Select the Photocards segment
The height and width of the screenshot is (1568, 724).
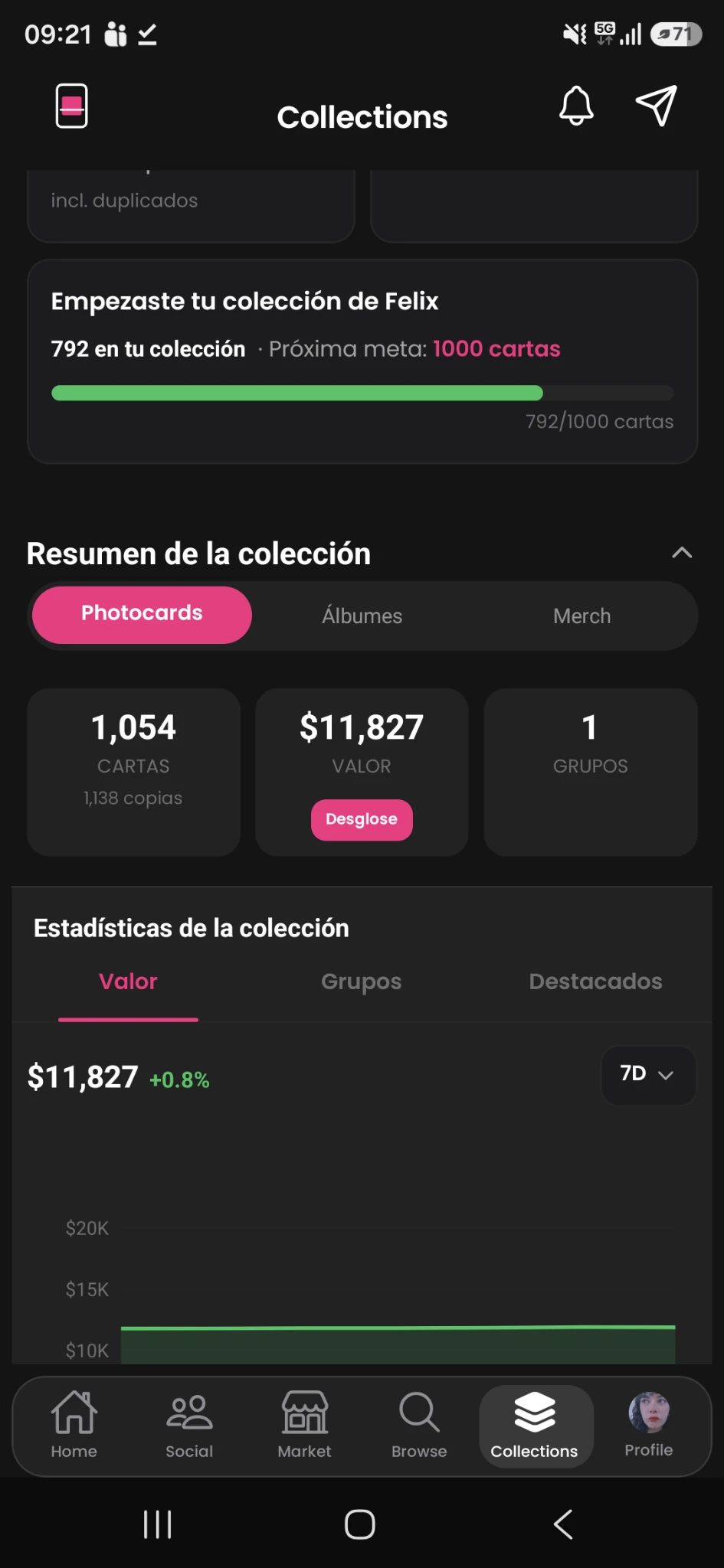coord(142,615)
